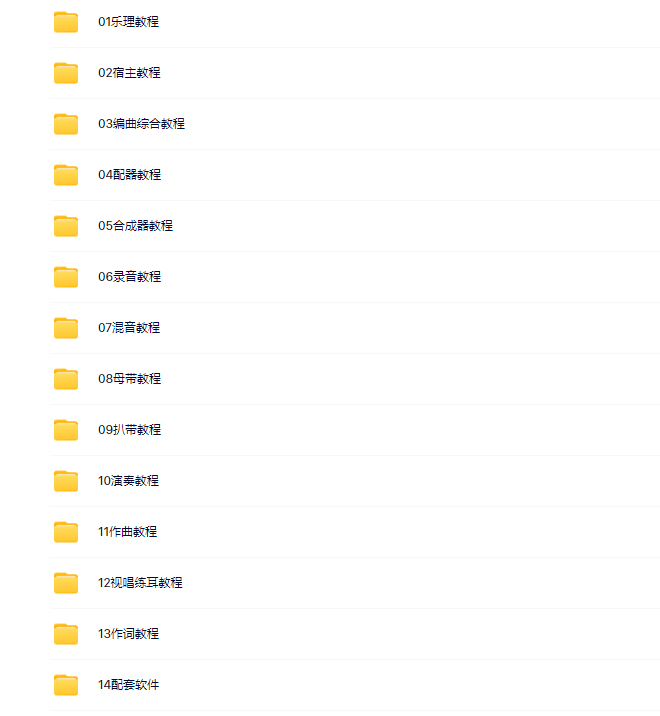Tap the 06录音教程 folder
660x716 pixels.
click(129, 276)
